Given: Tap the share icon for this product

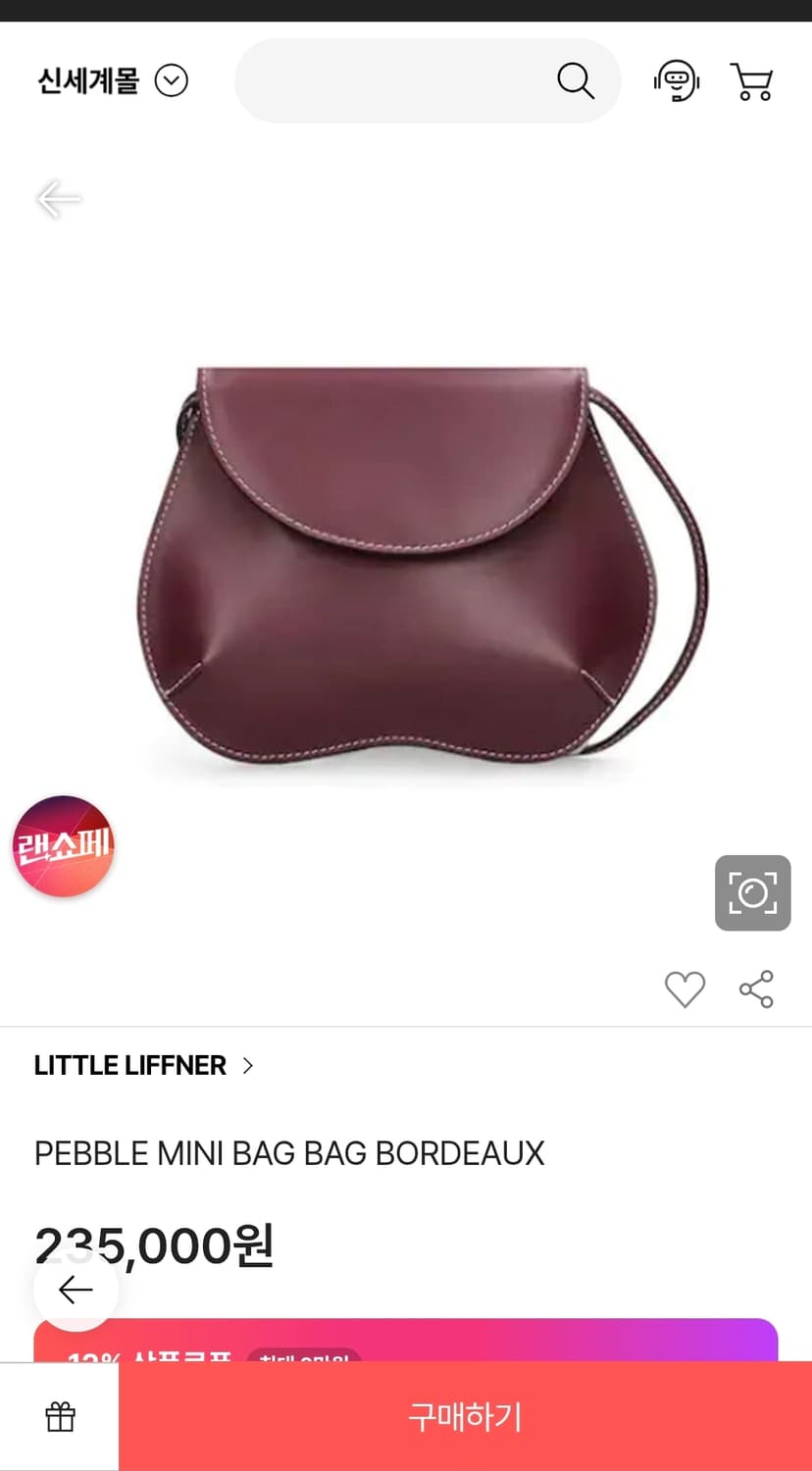Looking at the screenshot, I should (757, 989).
